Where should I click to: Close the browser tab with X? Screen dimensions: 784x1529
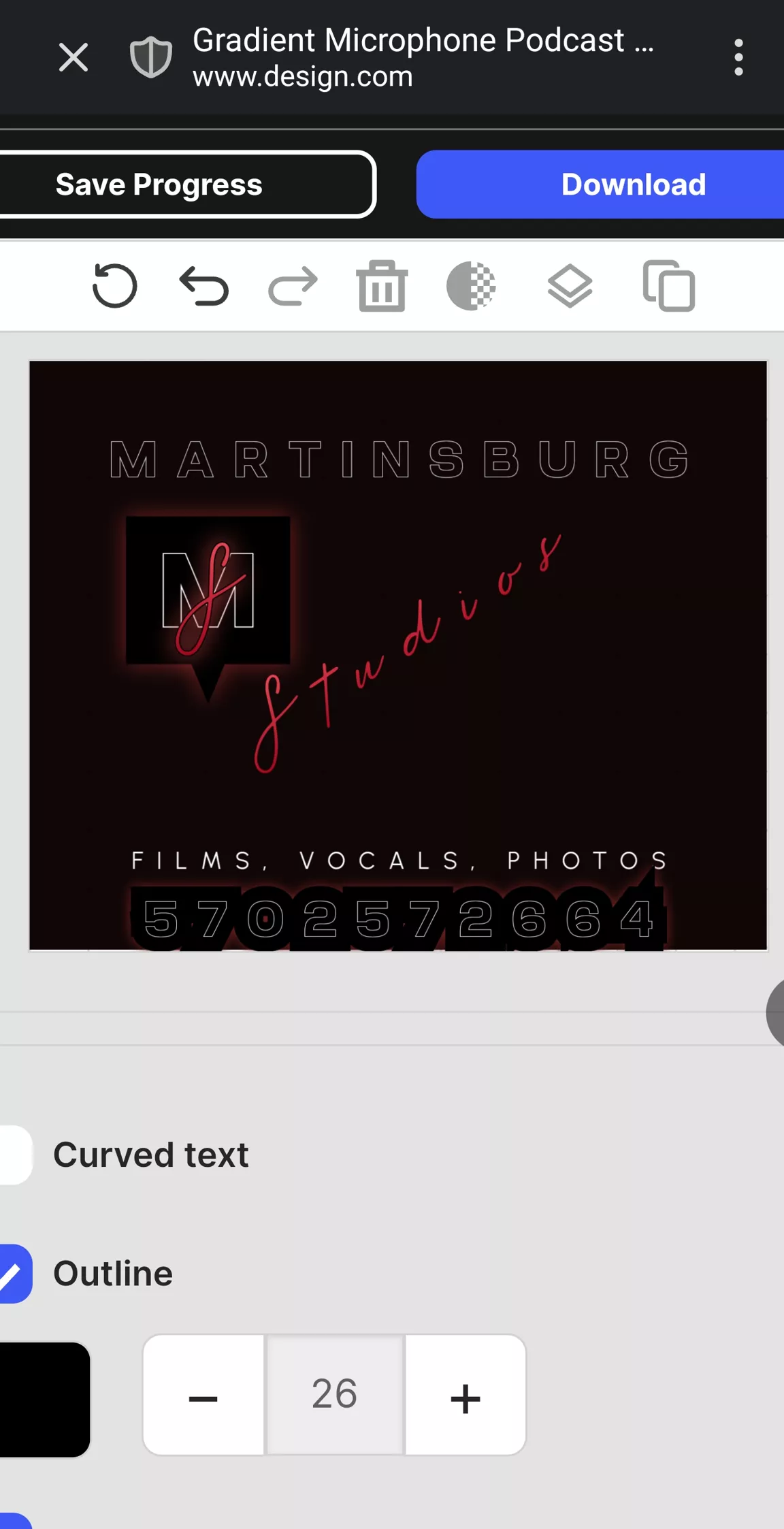[73, 57]
